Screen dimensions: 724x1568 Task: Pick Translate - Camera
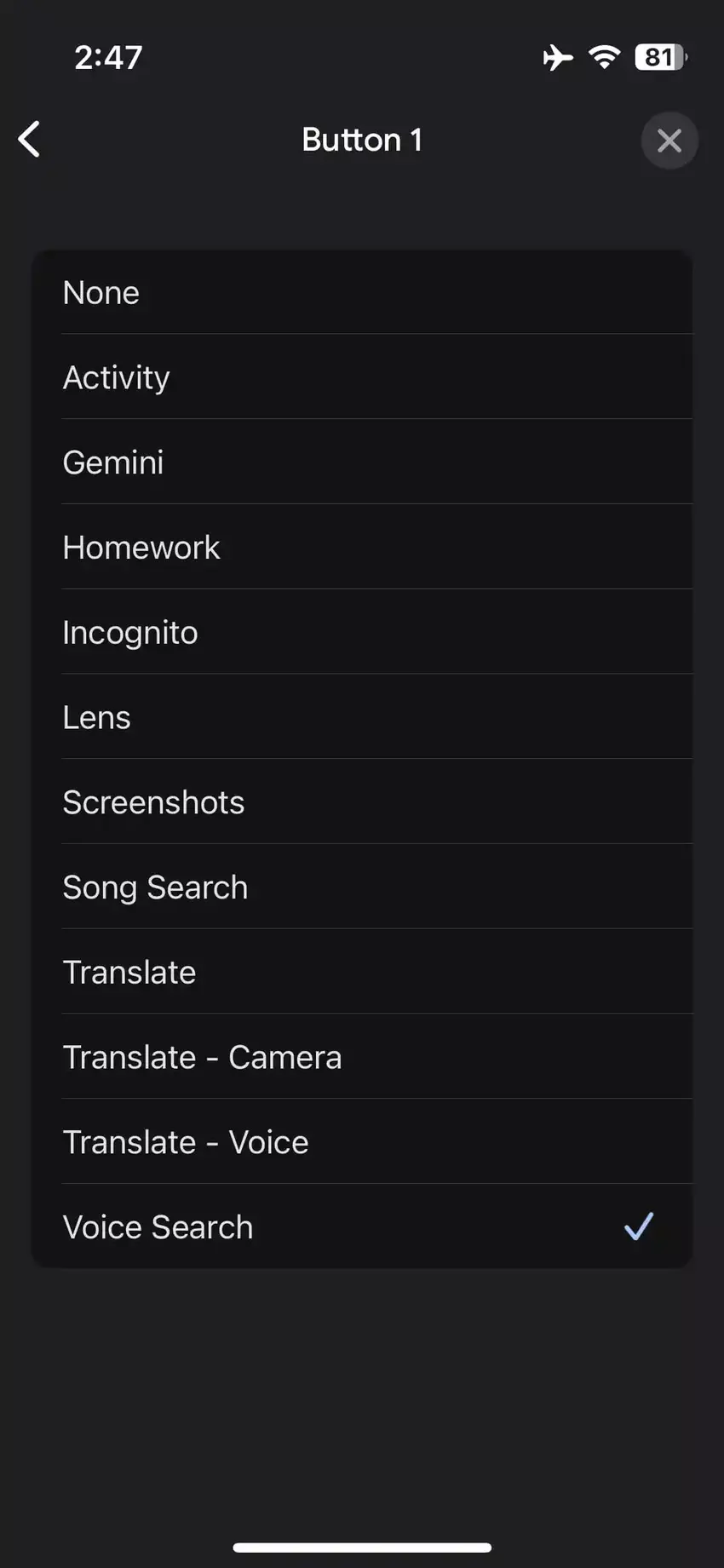[361, 1058]
